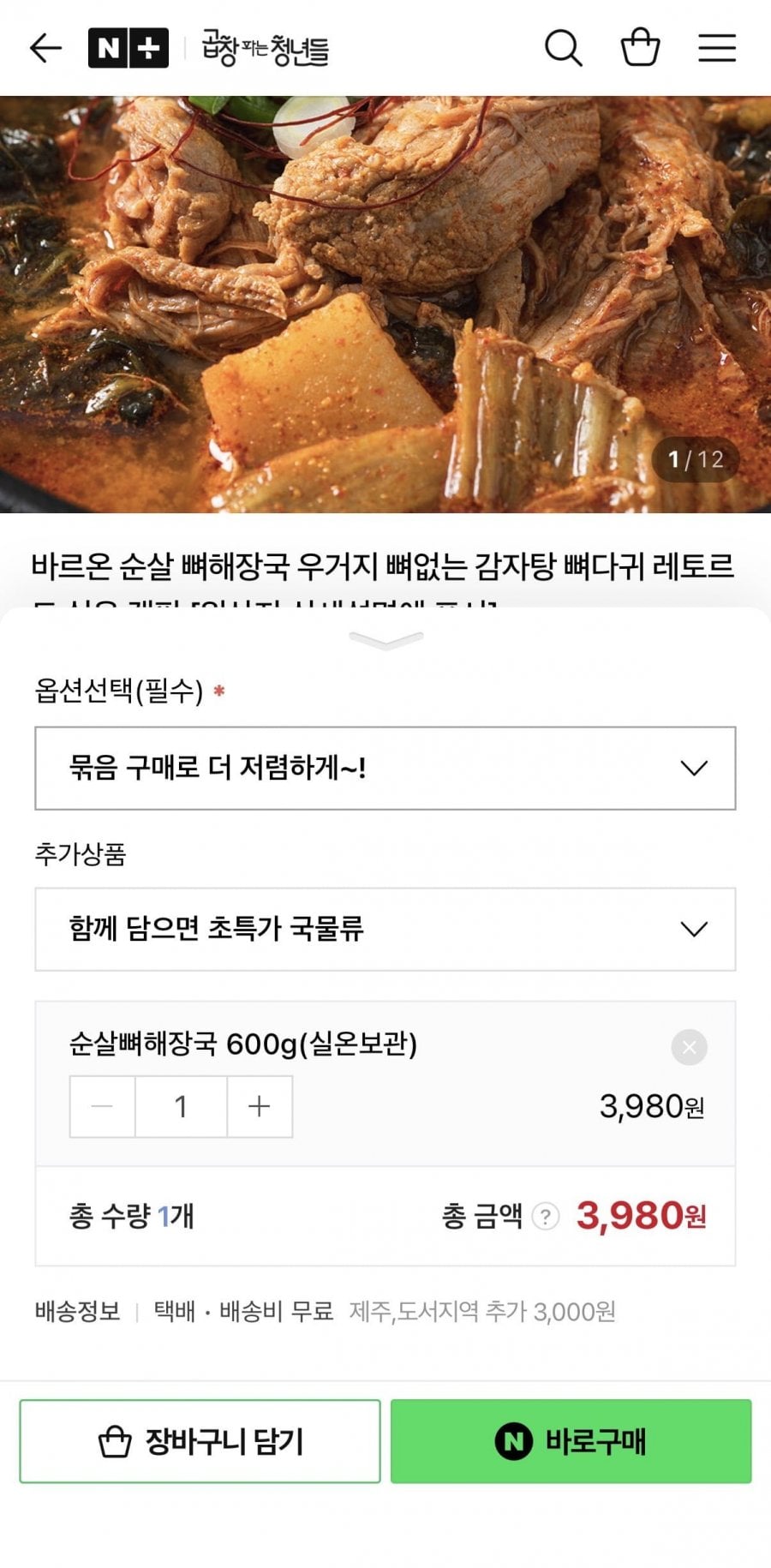
Task: Open the search magnifier
Action: (563, 48)
